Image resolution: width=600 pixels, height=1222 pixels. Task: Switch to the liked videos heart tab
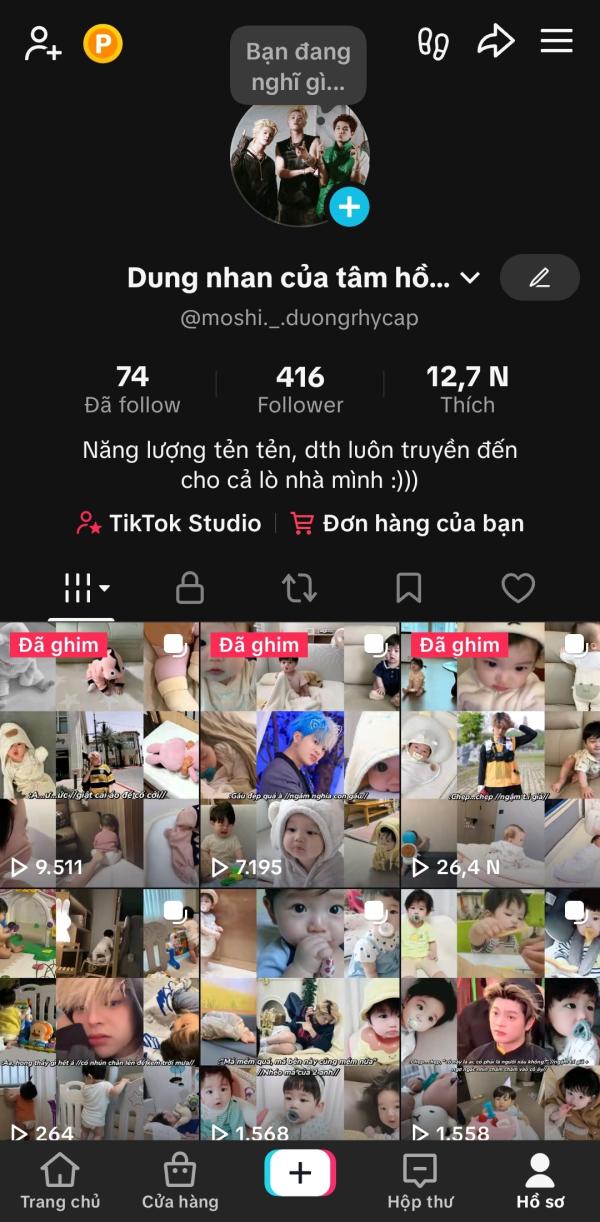pos(517,588)
